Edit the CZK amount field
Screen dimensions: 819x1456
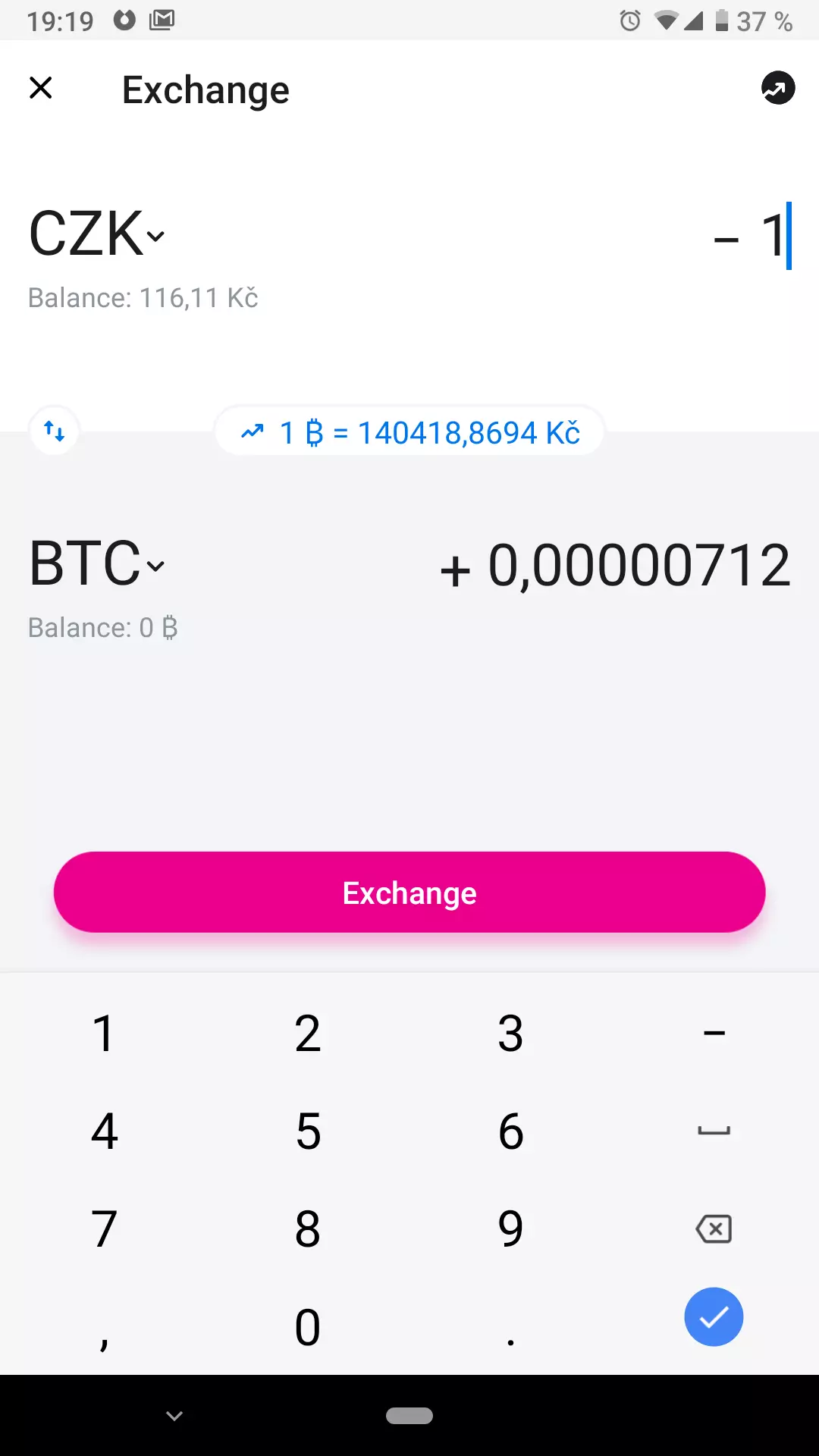pyautogui.click(x=752, y=237)
